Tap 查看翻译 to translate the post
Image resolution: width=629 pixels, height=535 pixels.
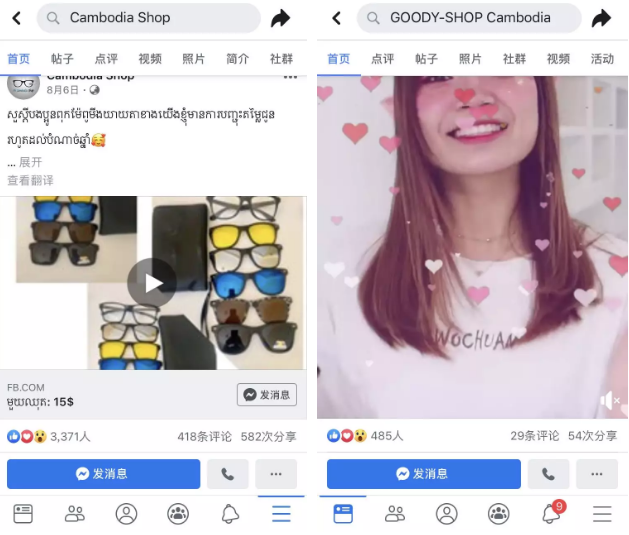(x=30, y=180)
